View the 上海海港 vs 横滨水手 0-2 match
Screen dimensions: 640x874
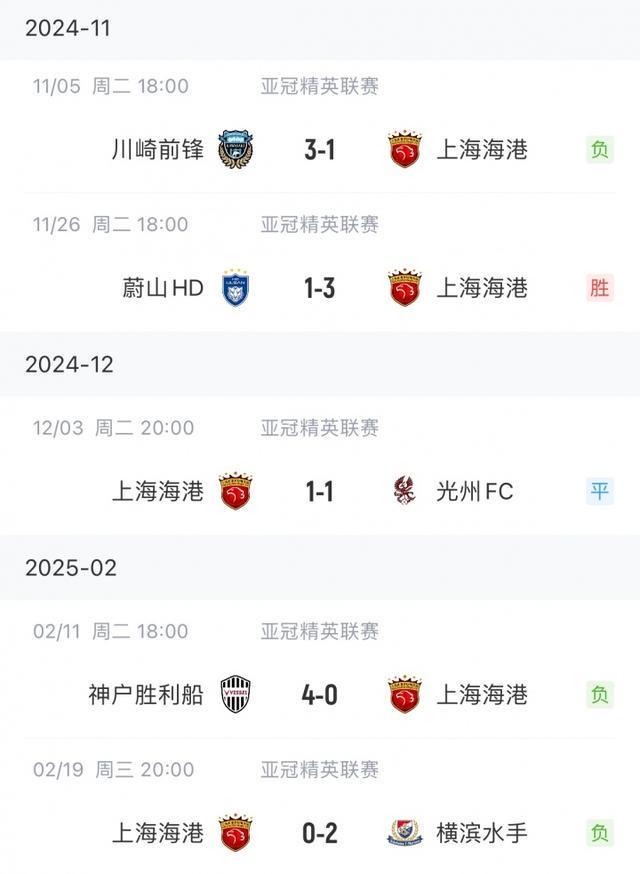[x=319, y=832]
